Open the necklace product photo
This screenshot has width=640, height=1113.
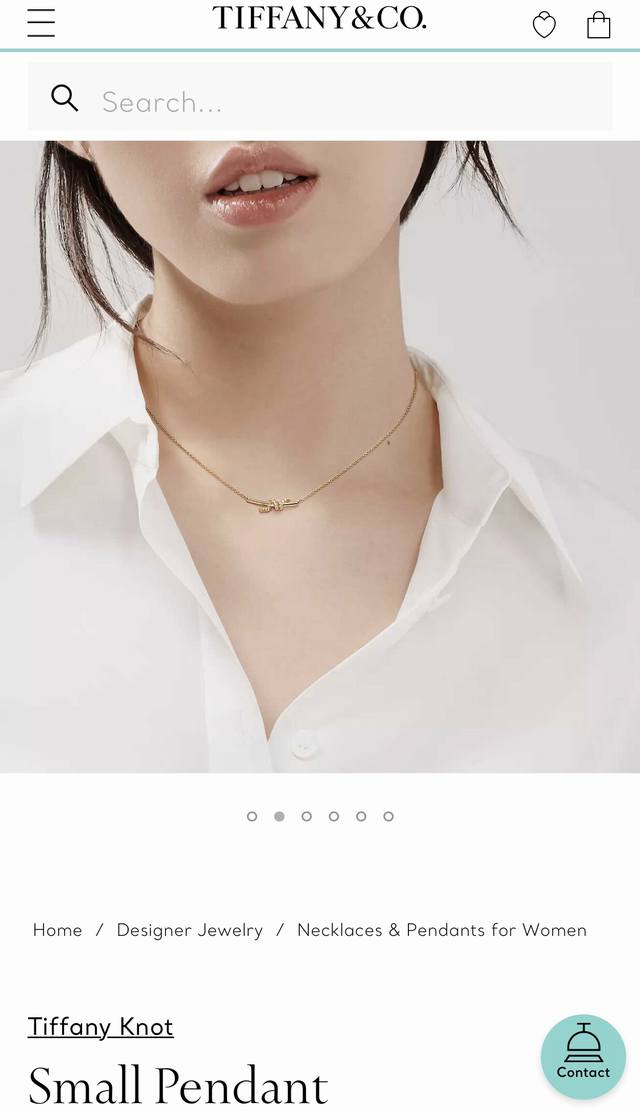[x=320, y=456]
